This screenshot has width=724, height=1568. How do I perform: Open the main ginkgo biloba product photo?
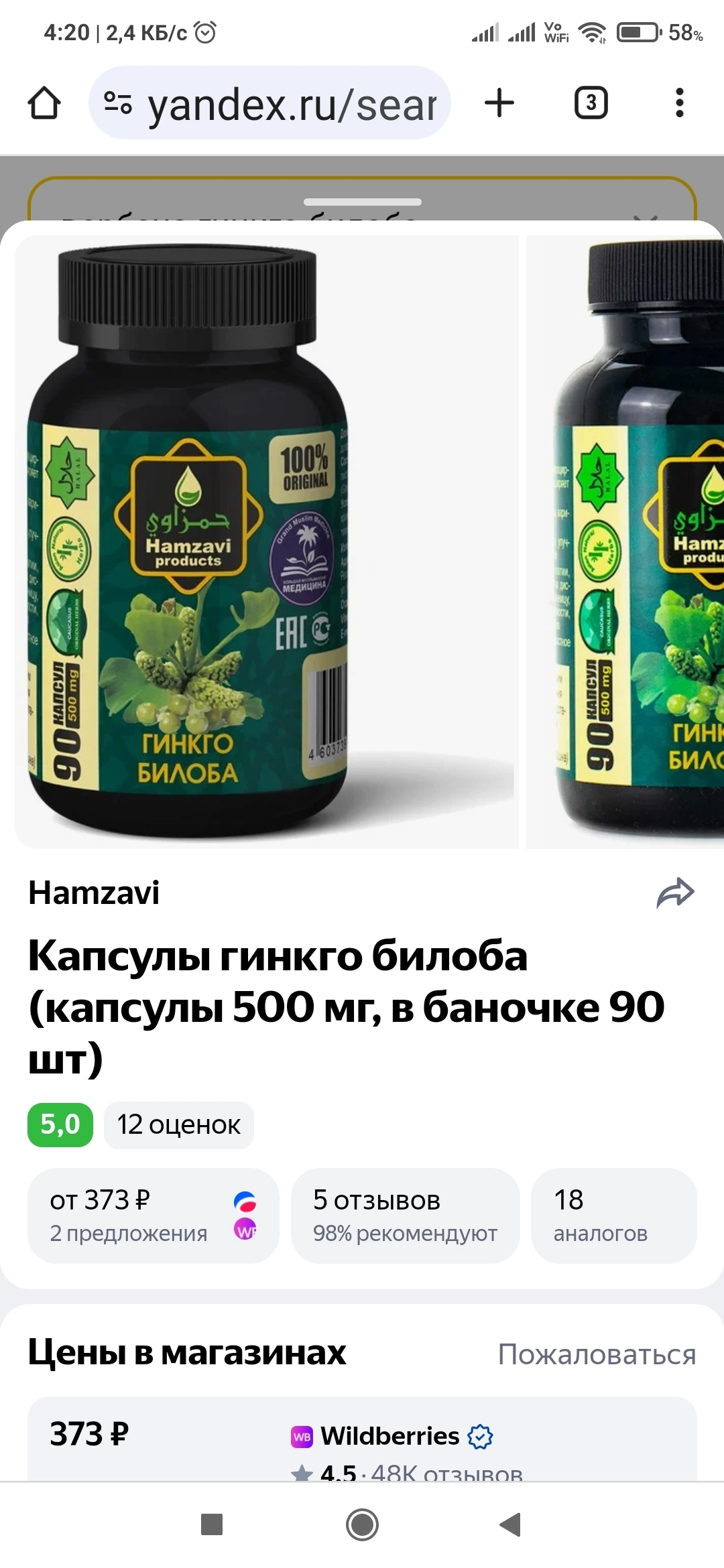click(267, 541)
